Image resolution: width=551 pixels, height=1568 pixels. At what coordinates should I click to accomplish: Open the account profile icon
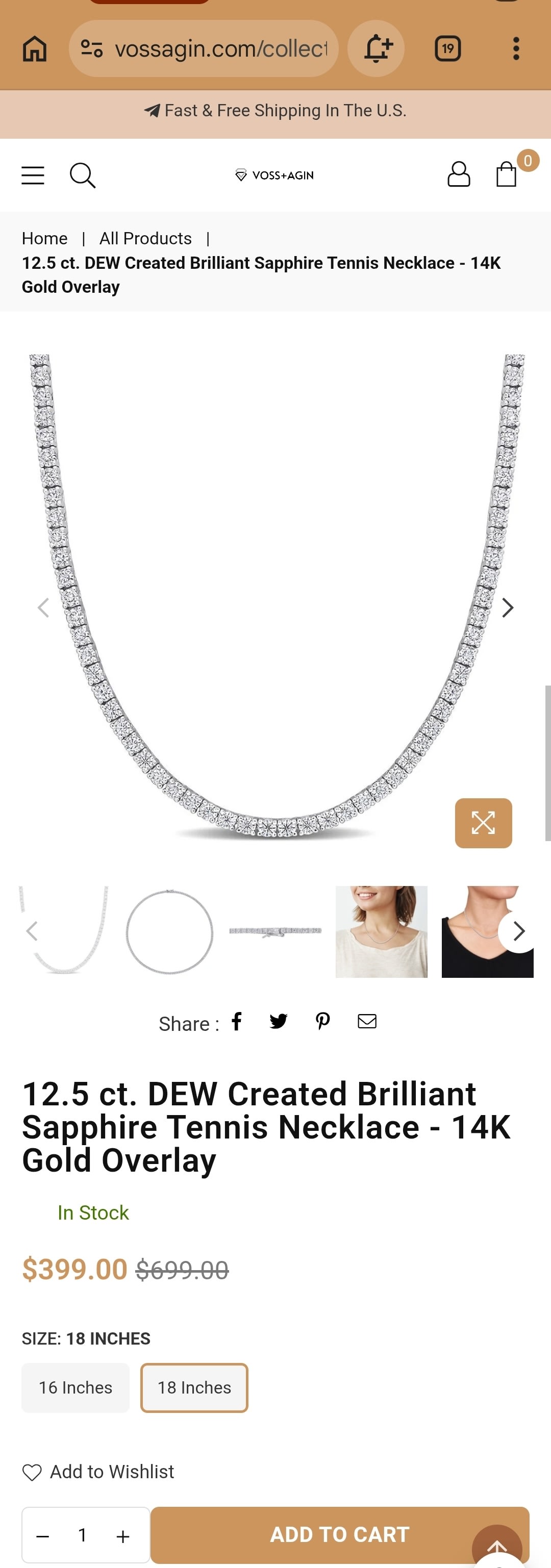pyautogui.click(x=459, y=174)
